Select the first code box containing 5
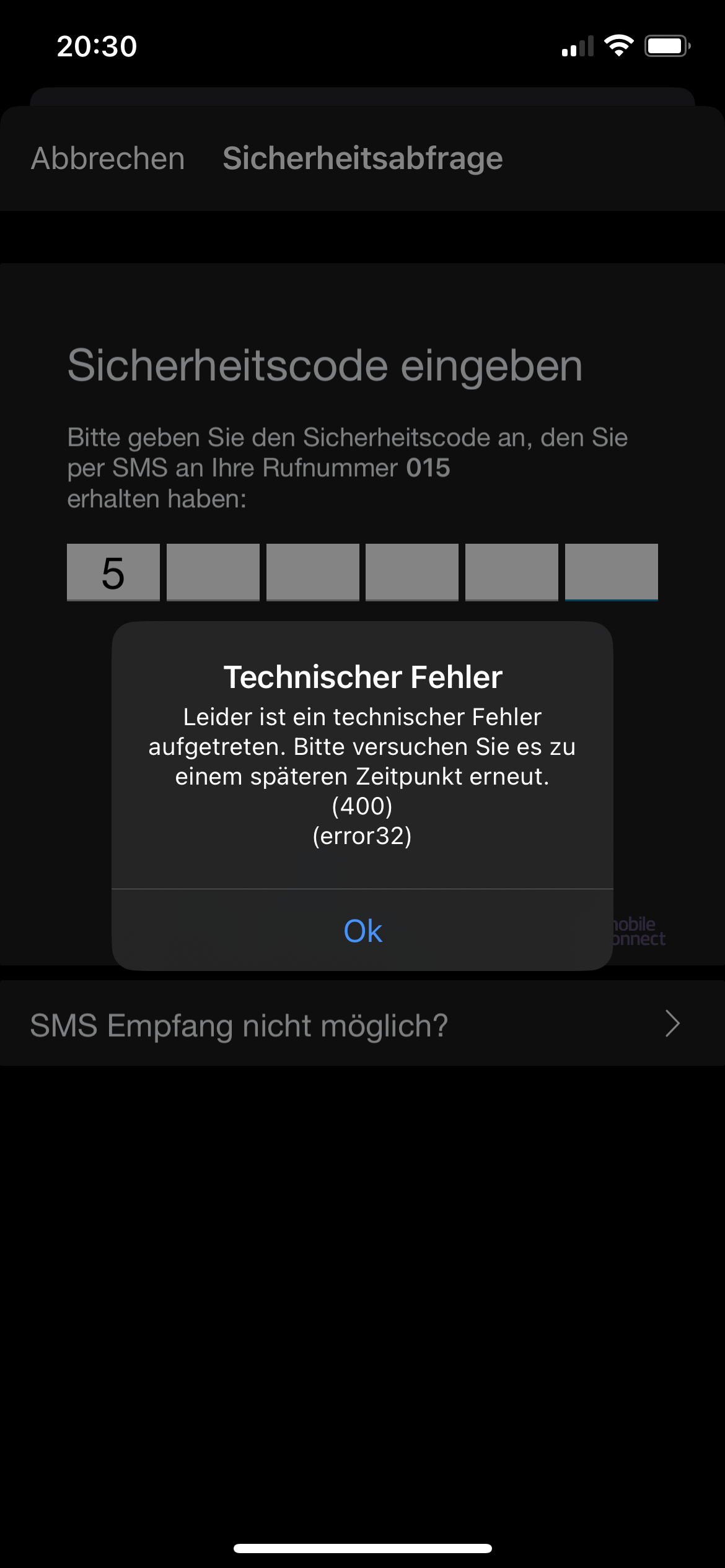The image size is (725, 1568). coord(113,572)
